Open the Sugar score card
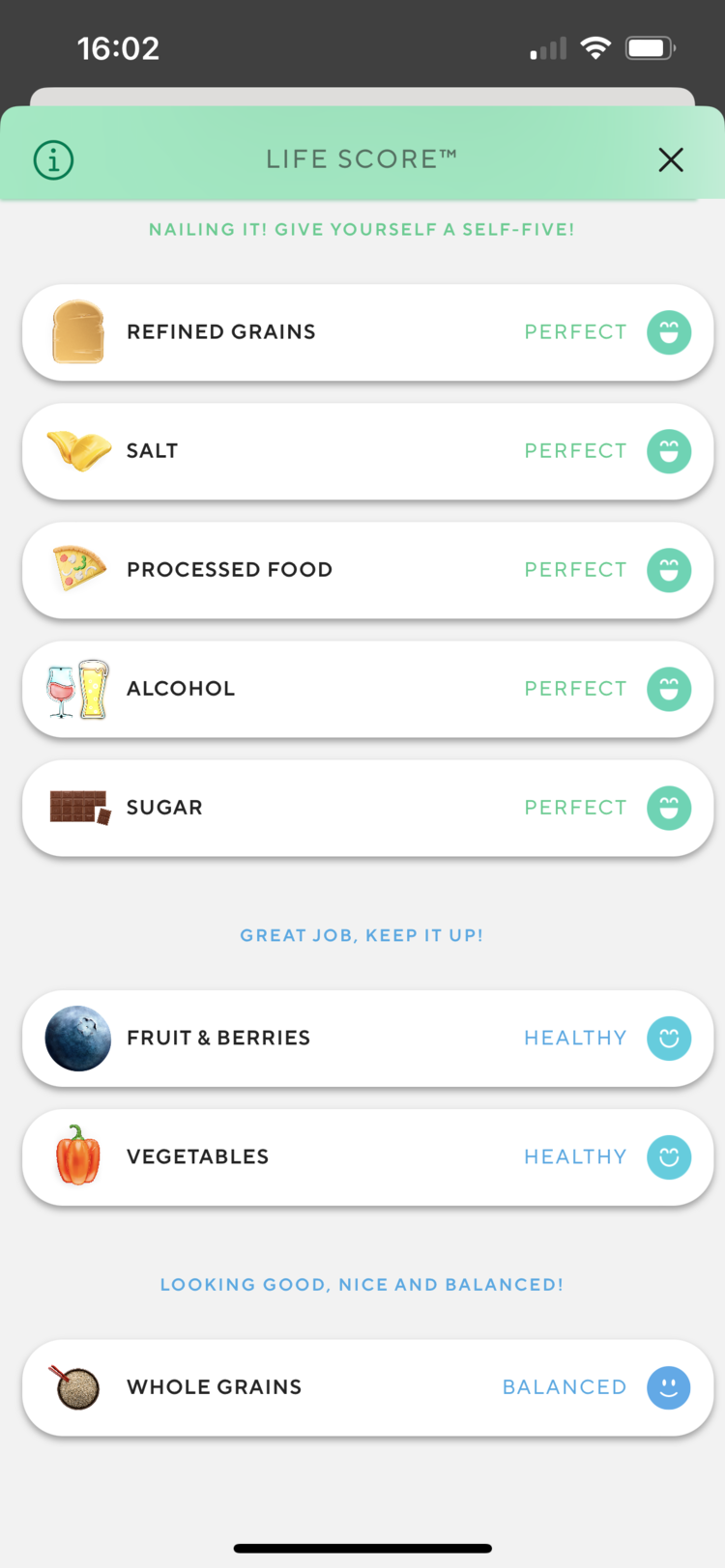This screenshot has width=725, height=1568. [367, 808]
